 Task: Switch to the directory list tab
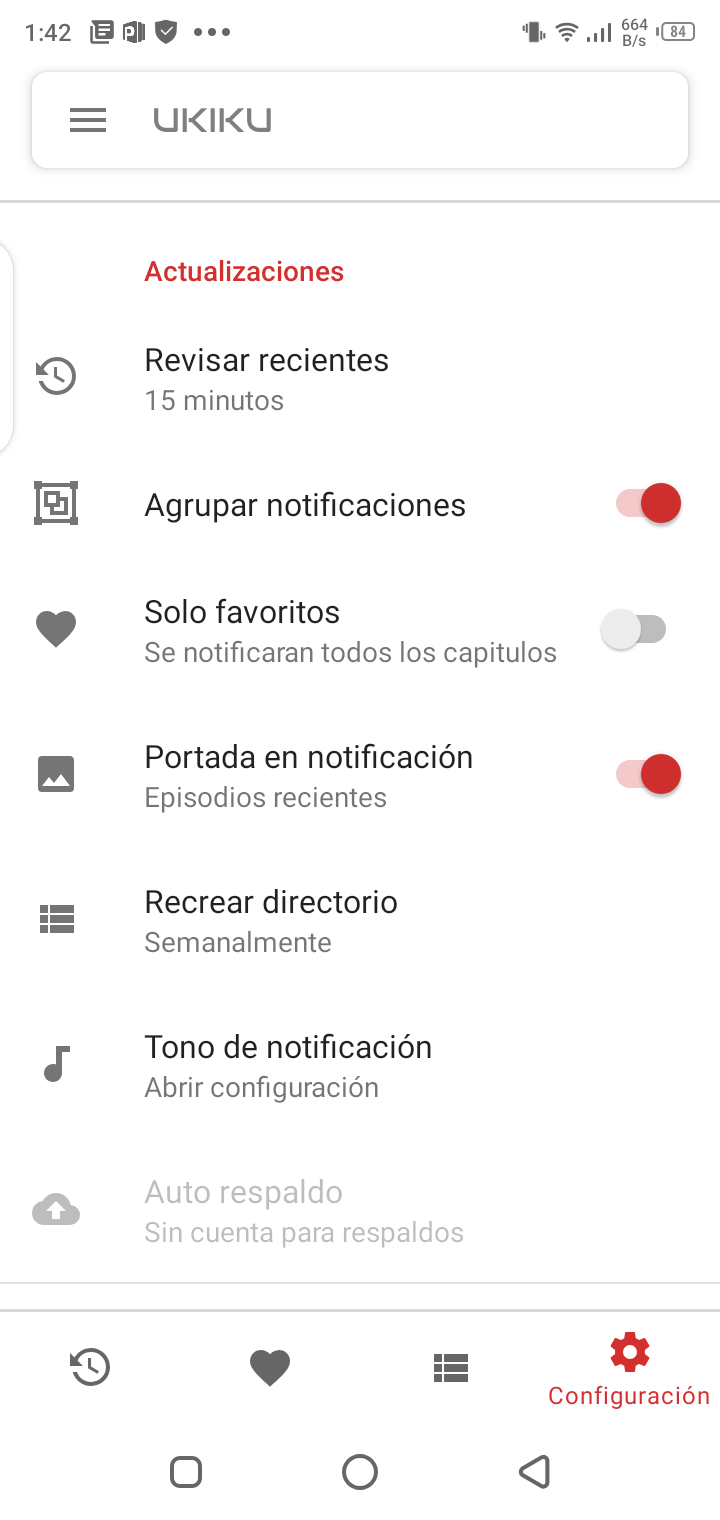451,1367
